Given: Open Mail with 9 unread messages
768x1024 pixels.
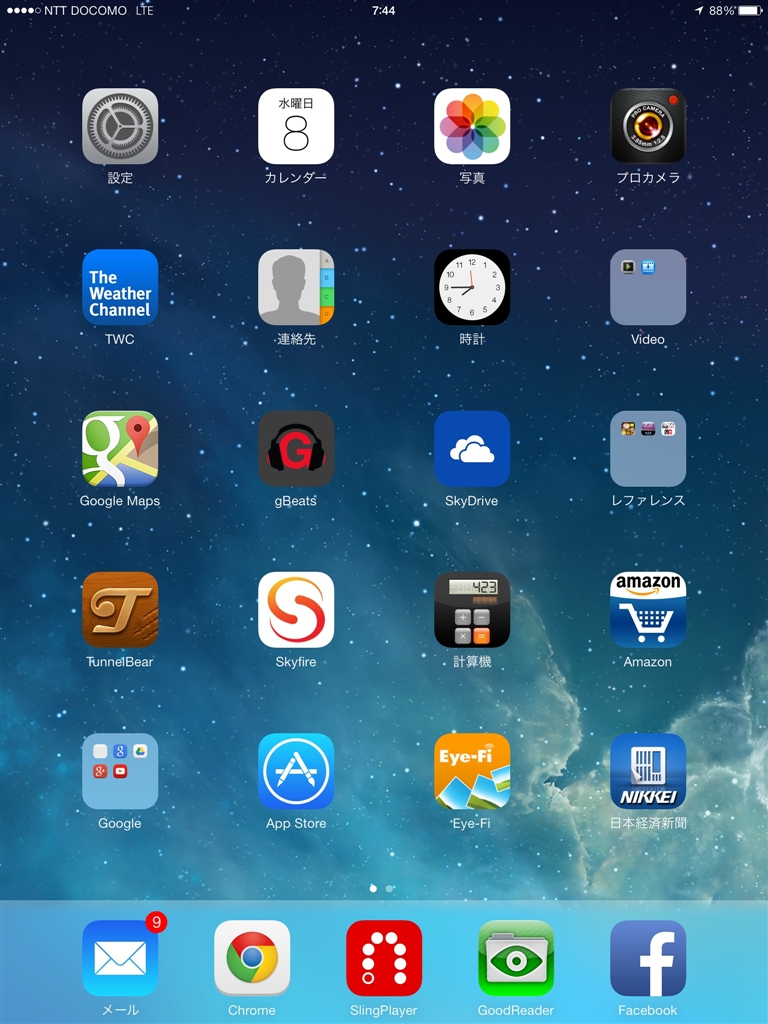Looking at the screenshot, I should (x=120, y=958).
